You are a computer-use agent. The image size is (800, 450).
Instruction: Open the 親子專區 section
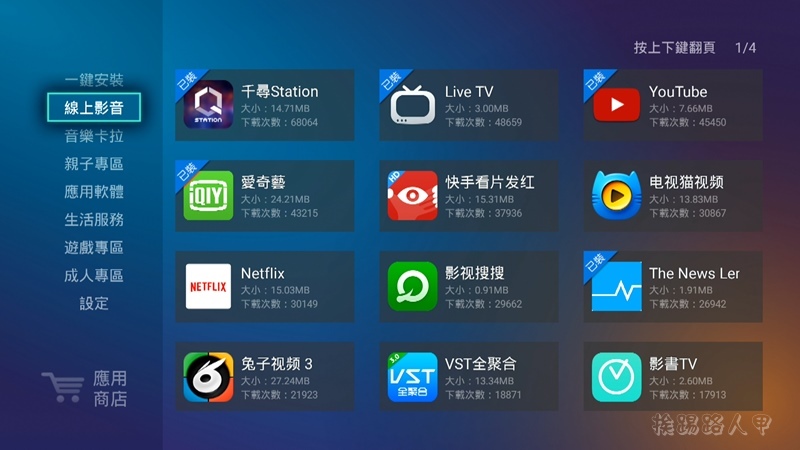[x=94, y=164]
